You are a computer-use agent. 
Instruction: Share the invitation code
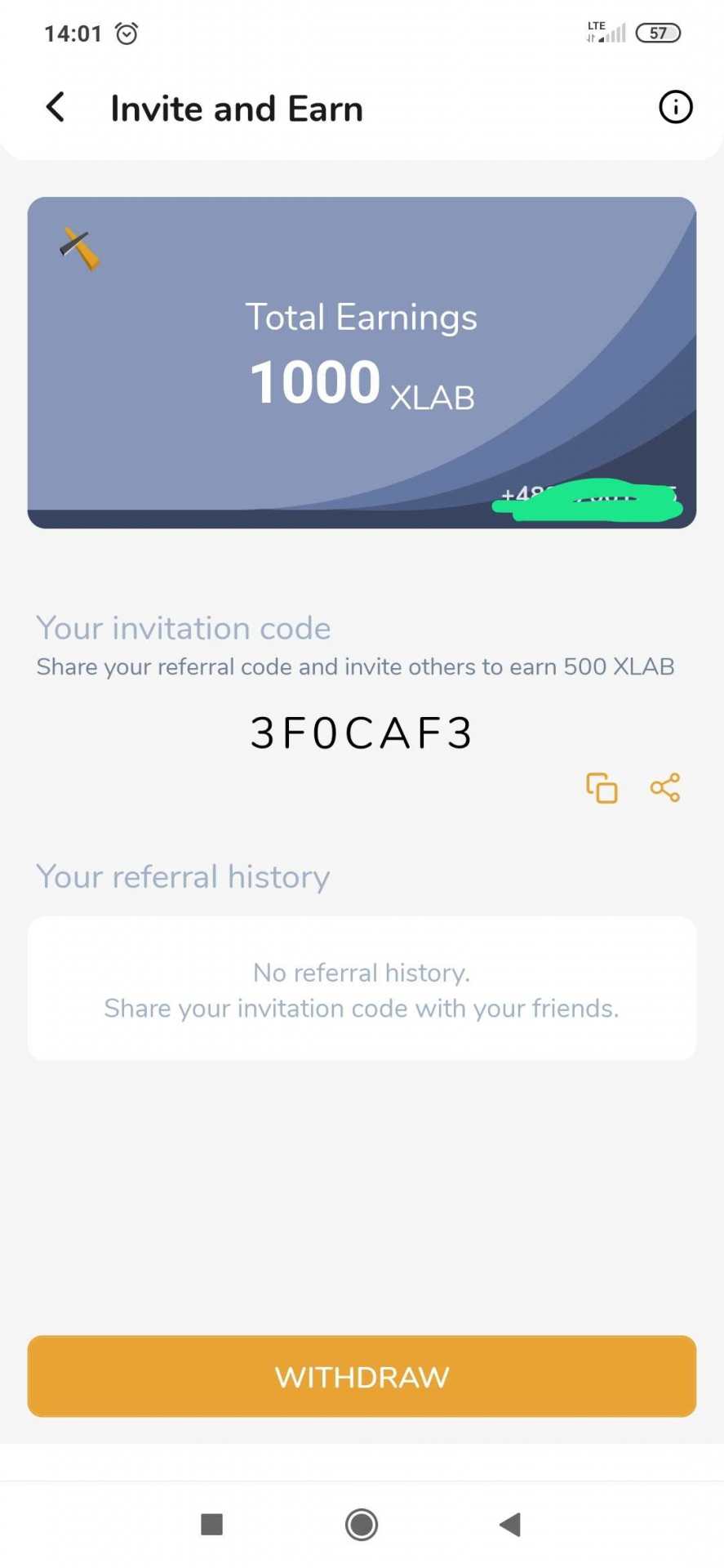pos(665,787)
